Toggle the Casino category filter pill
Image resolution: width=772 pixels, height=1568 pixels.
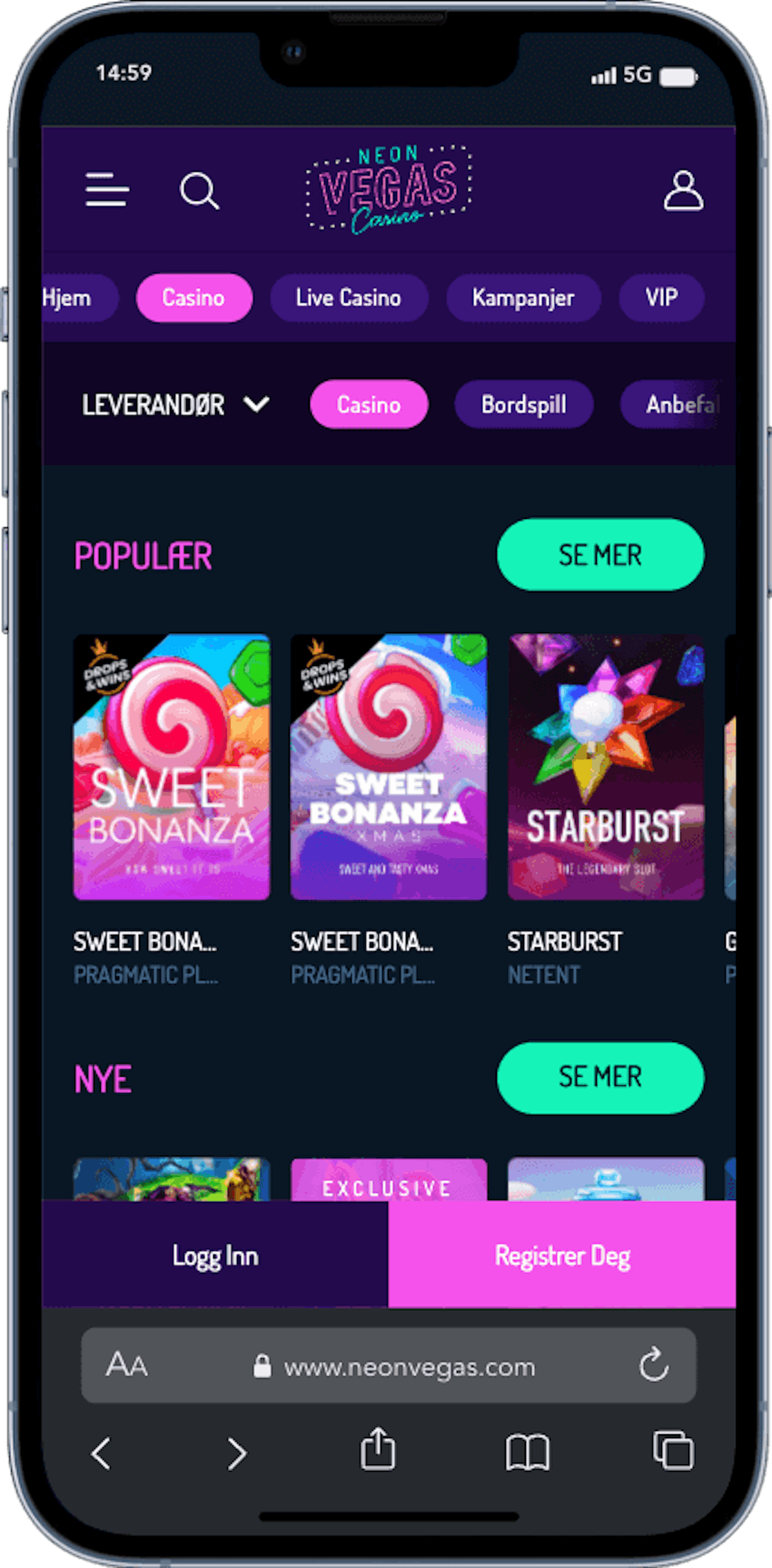pos(369,403)
